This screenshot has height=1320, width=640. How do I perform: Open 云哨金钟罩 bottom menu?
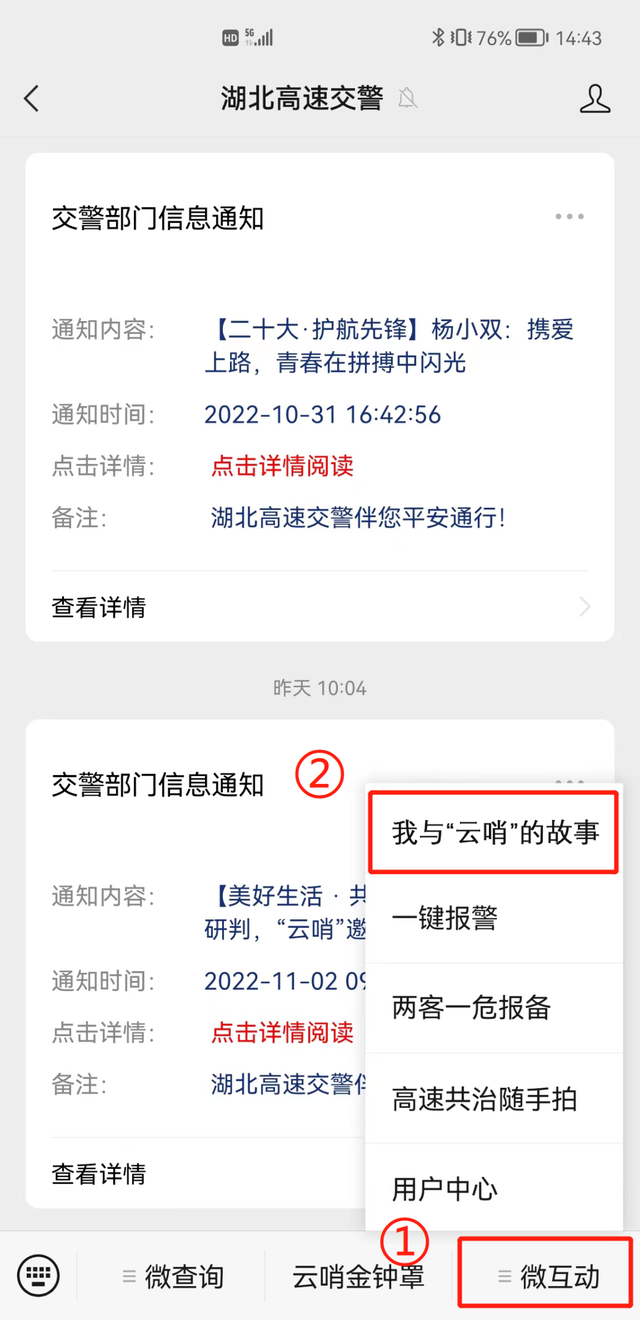click(358, 1276)
